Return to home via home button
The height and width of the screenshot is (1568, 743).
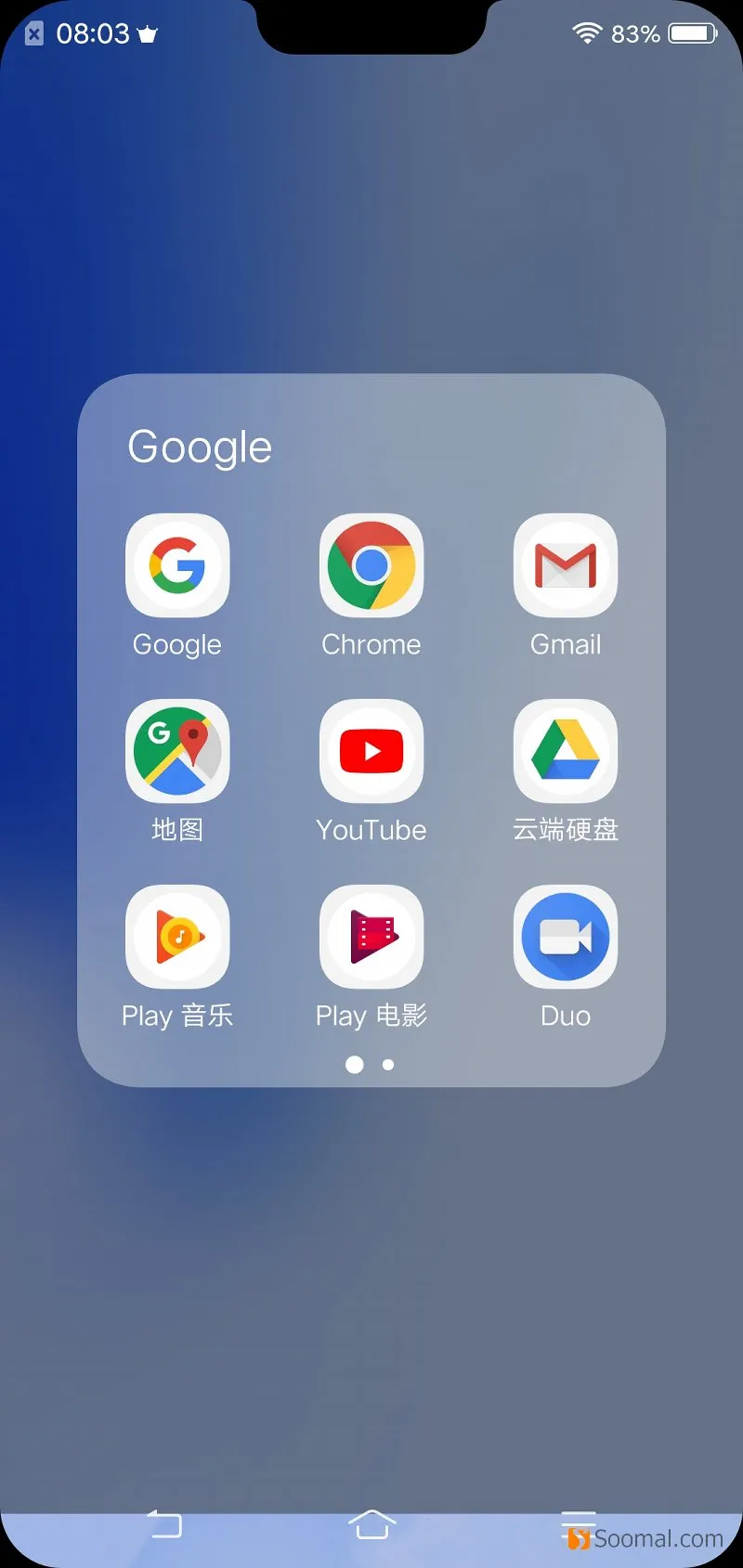[371, 1524]
